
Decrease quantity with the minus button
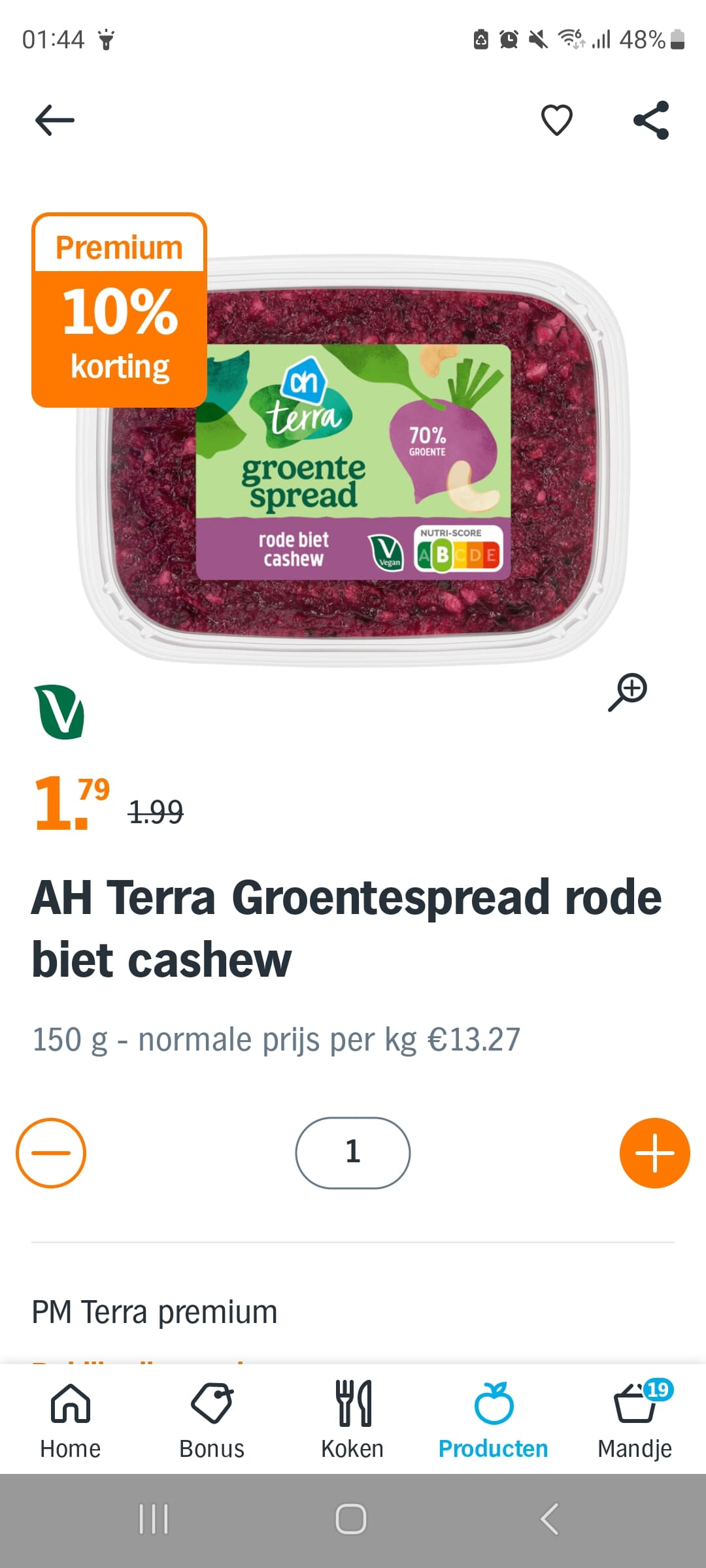51,1152
